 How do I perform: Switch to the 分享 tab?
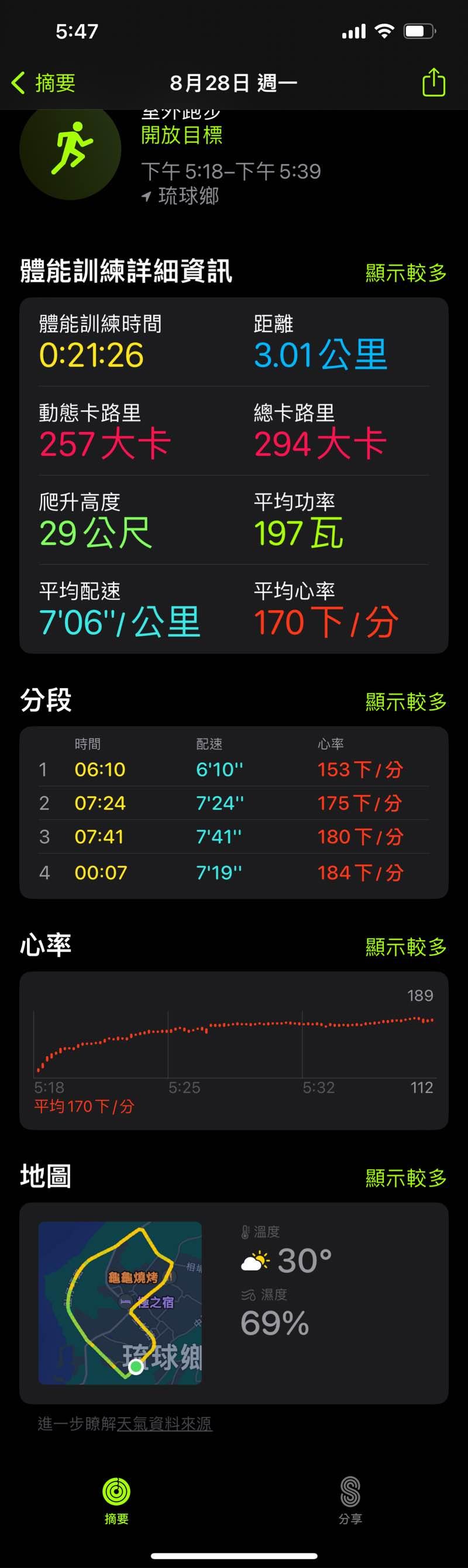click(350, 1500)
